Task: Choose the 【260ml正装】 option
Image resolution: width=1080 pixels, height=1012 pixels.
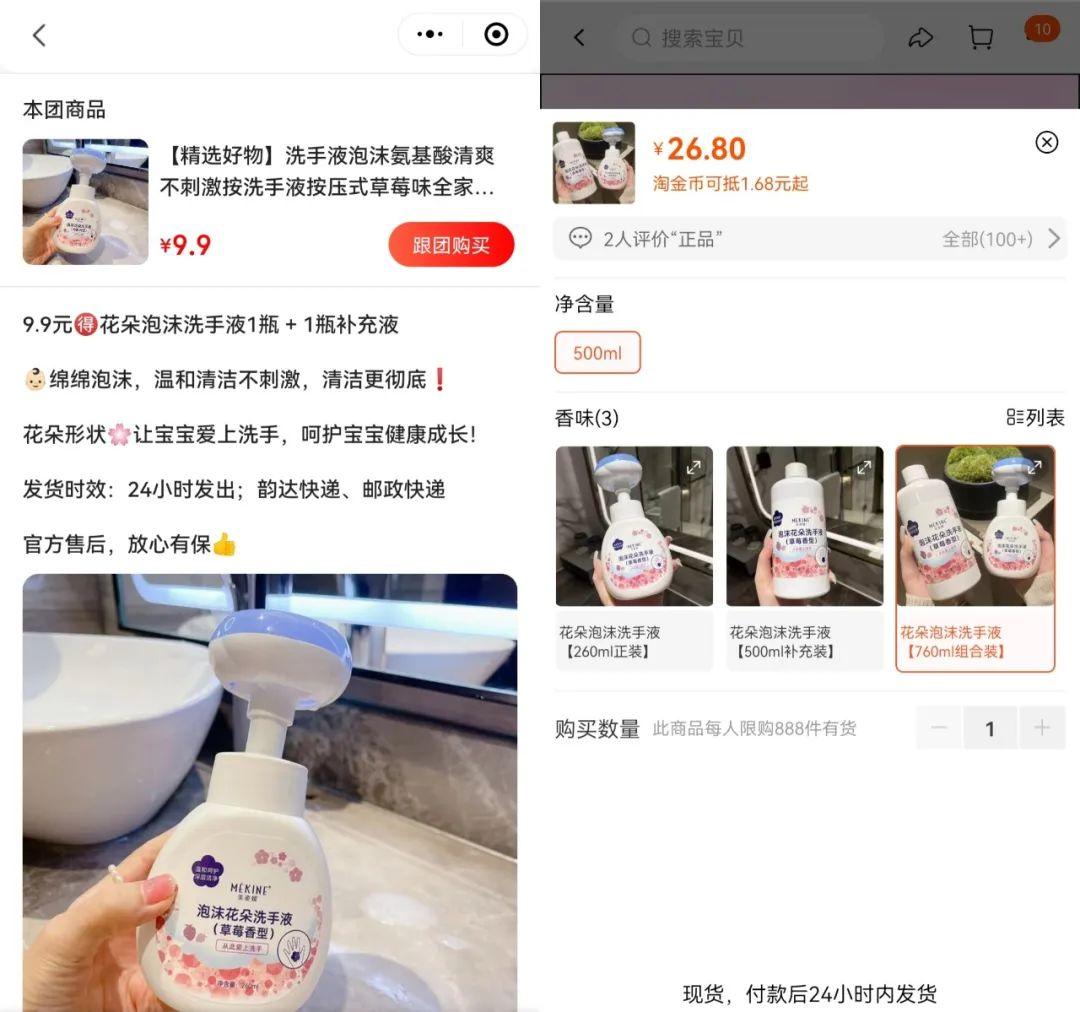Action: click(x=634, y=557)
